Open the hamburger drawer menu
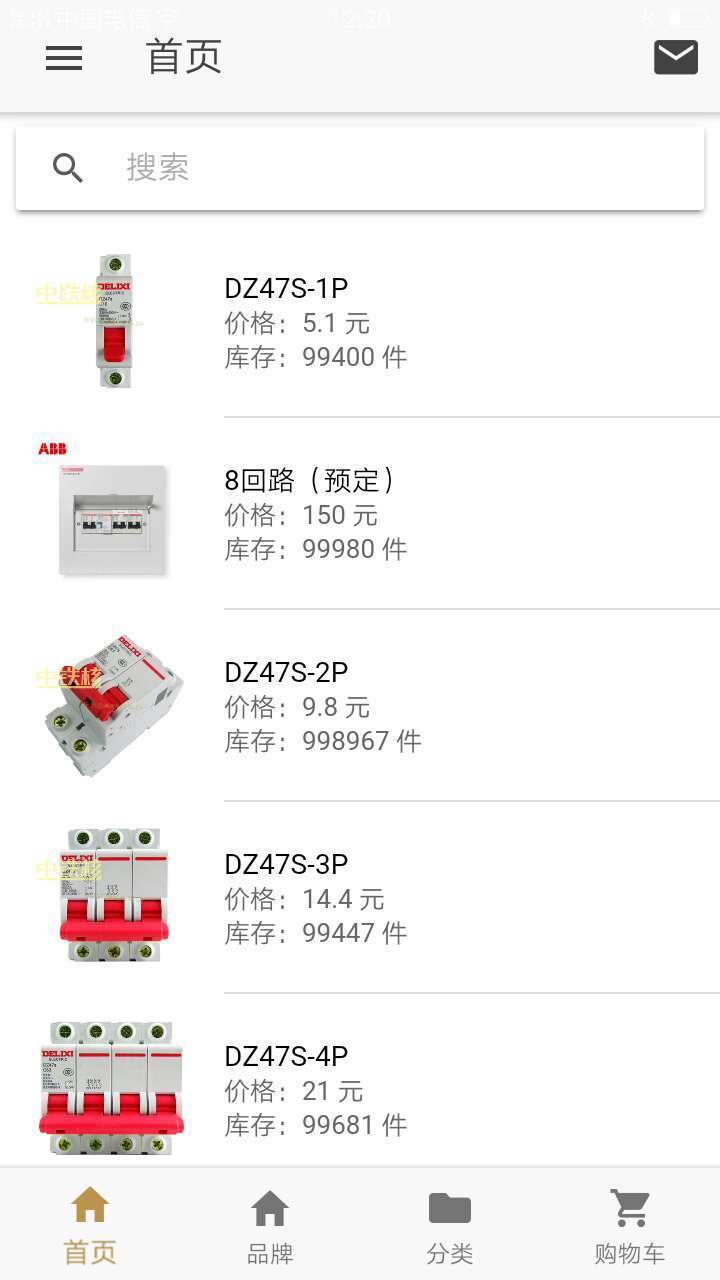 (64, 58)
